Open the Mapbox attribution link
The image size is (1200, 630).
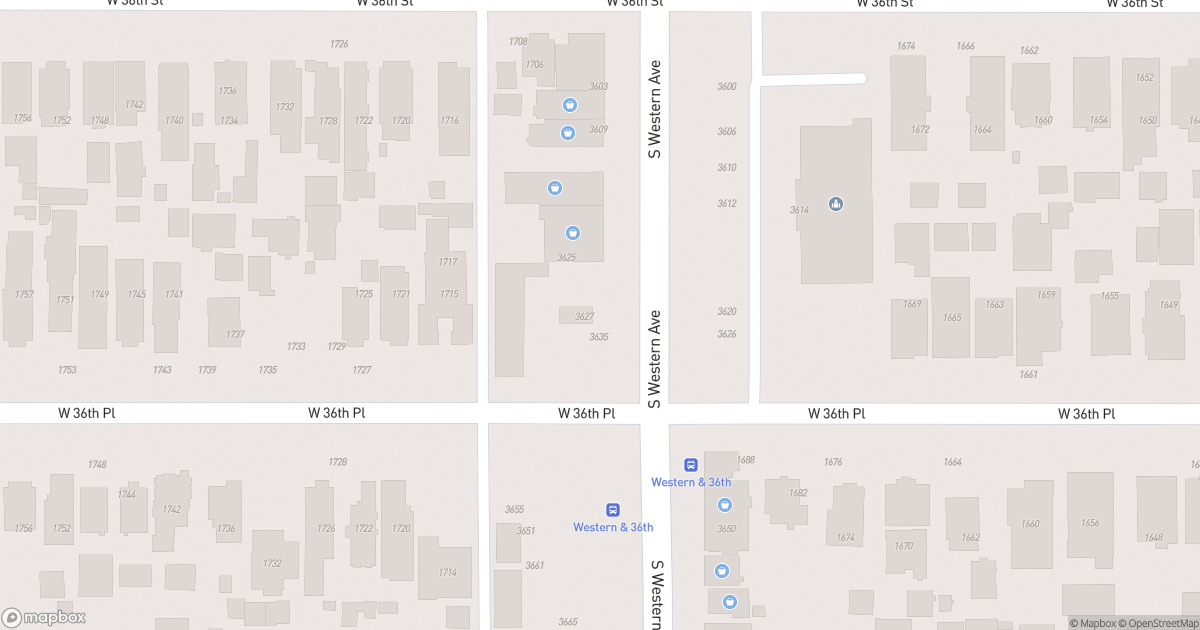[x=1096, y=623]
